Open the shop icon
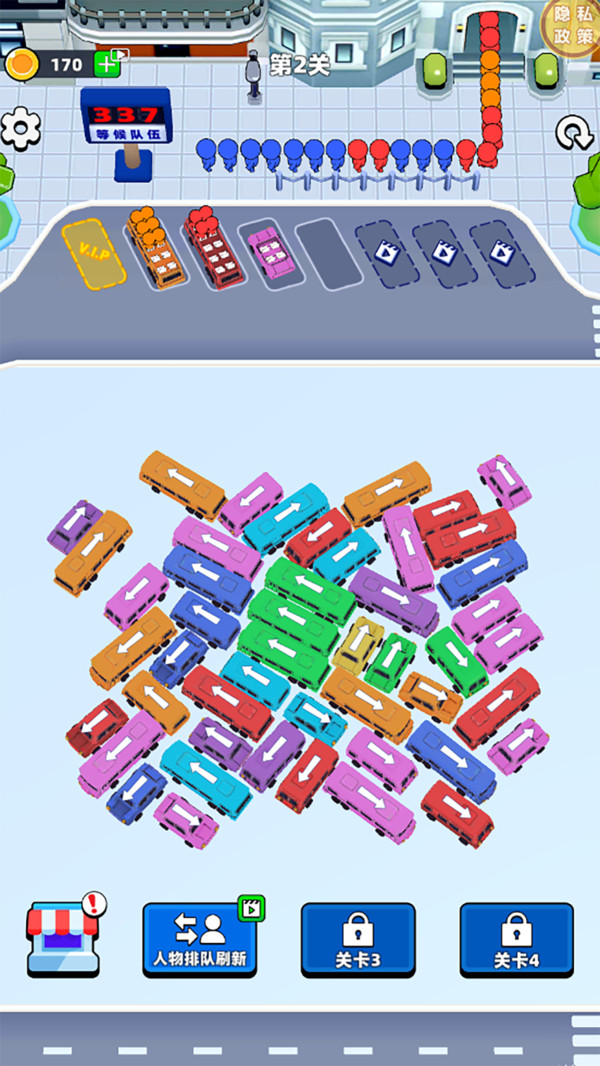This screenshot has height=1066, width=600. pyautogui.click(x=62, y=938)
